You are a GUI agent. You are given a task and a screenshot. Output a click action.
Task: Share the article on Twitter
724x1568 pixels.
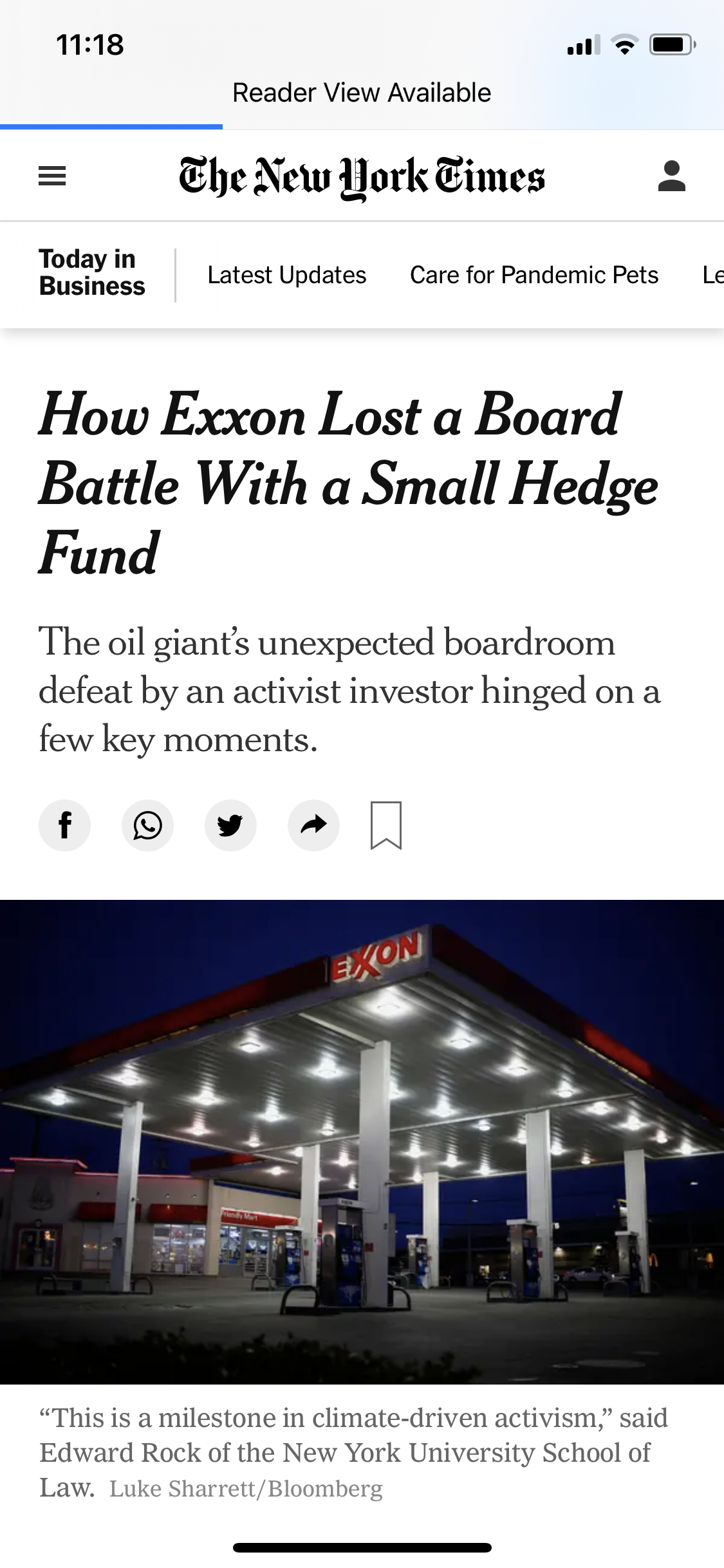coord(230,825)
